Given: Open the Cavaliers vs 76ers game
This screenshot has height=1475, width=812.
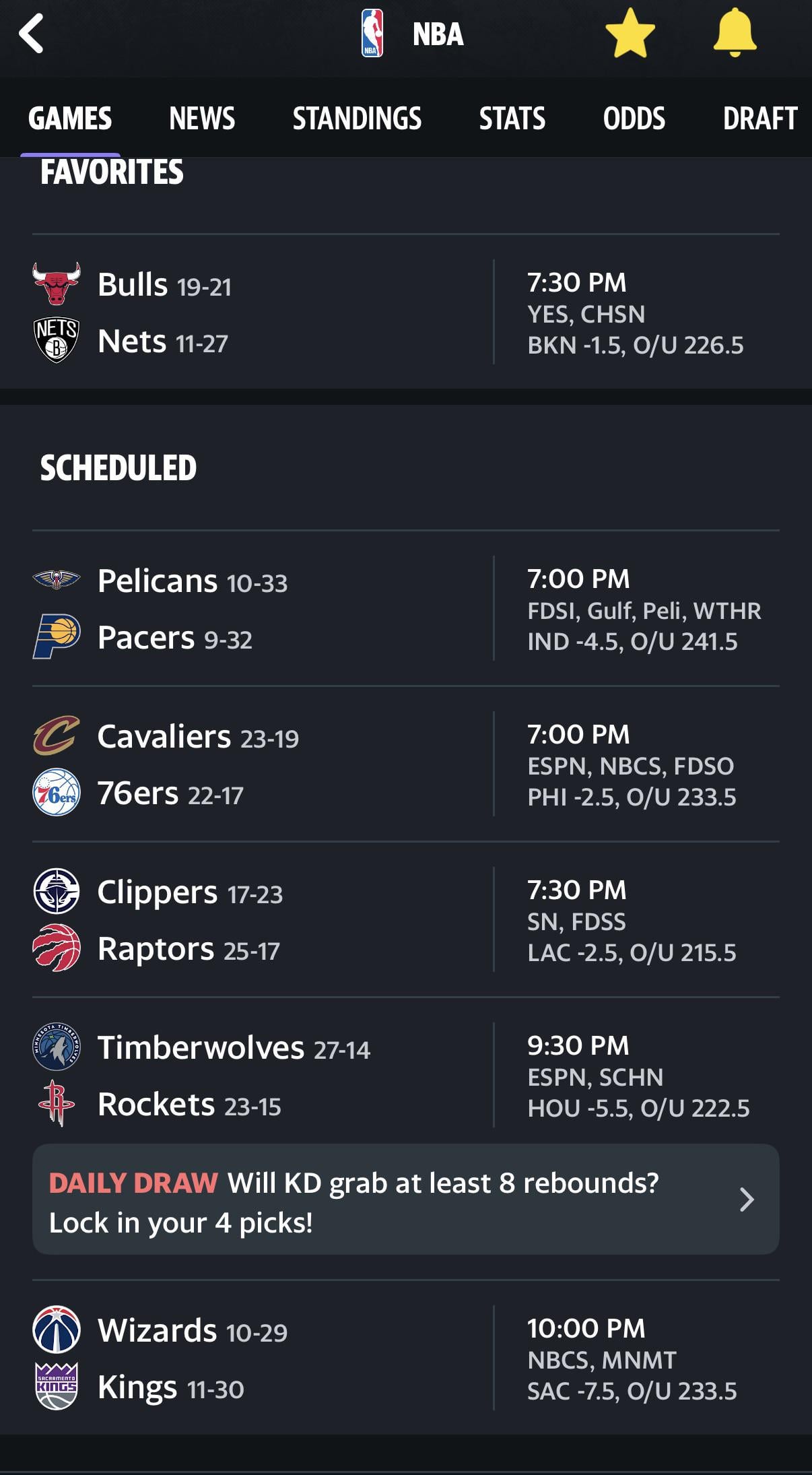Looking at the screenshot, I should [405, 764].
